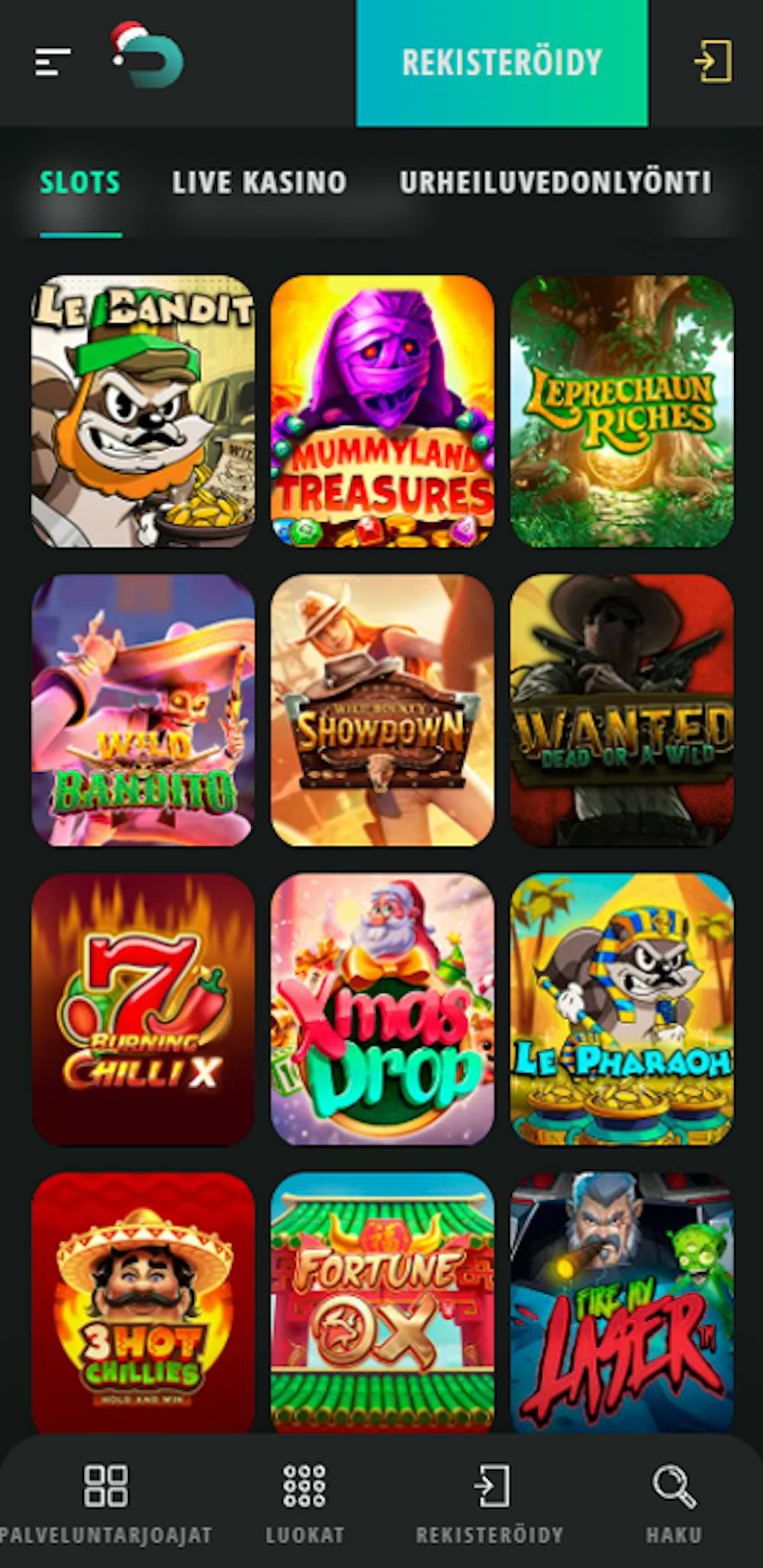Switch to the Live Kasino tab

click(259, 183)
